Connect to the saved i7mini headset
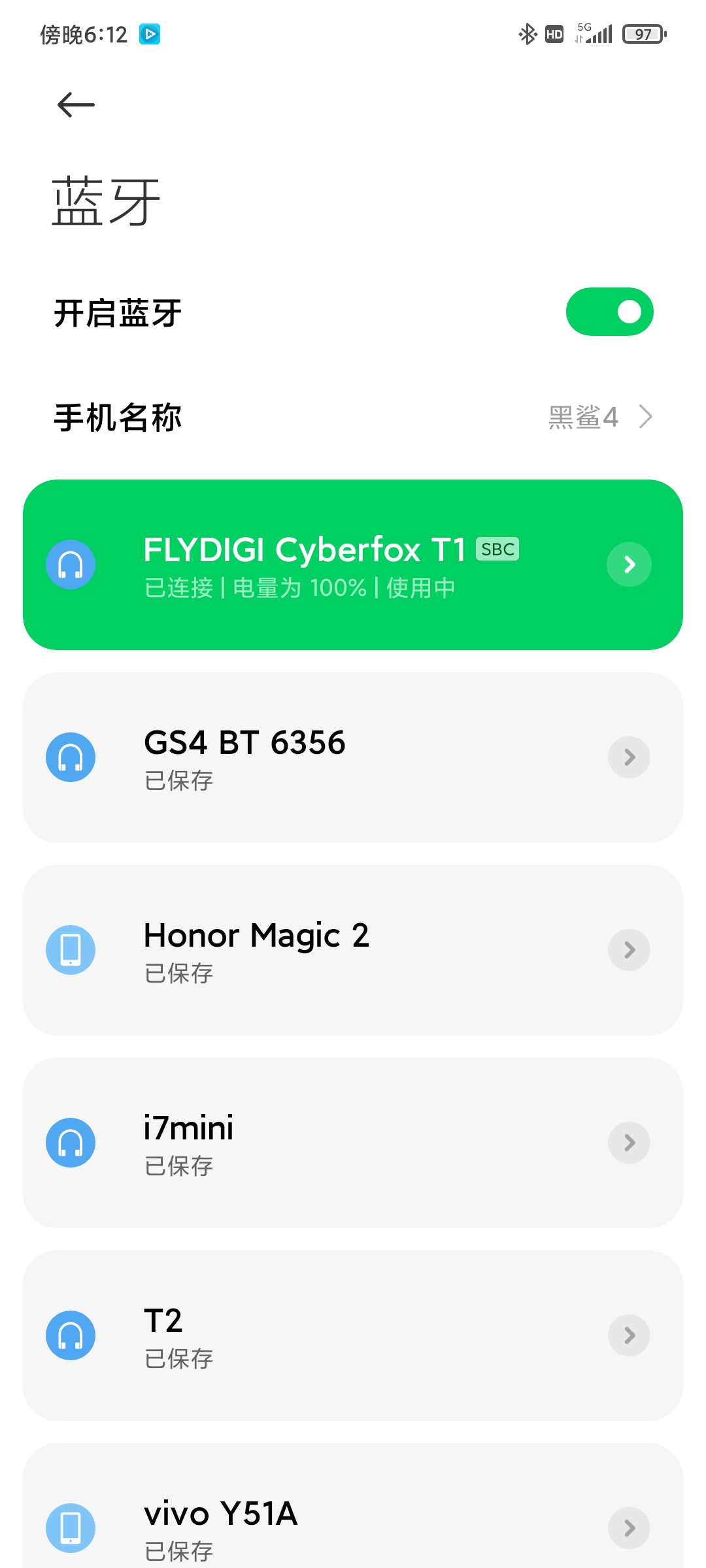Screen dimensions: 706x1568 (x=353, y=1143)
